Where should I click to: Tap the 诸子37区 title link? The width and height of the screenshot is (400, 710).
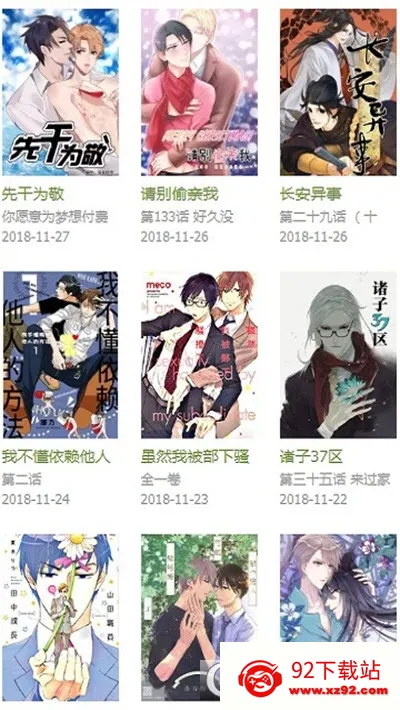(x=311, y=457)
